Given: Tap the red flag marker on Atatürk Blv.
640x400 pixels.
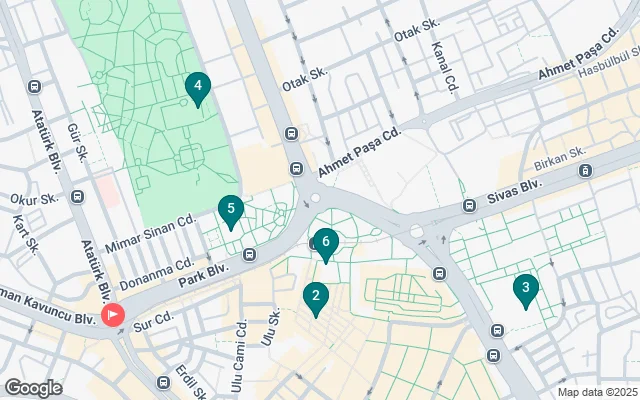Looking at the screenshot, I should (x=113, y=316).
